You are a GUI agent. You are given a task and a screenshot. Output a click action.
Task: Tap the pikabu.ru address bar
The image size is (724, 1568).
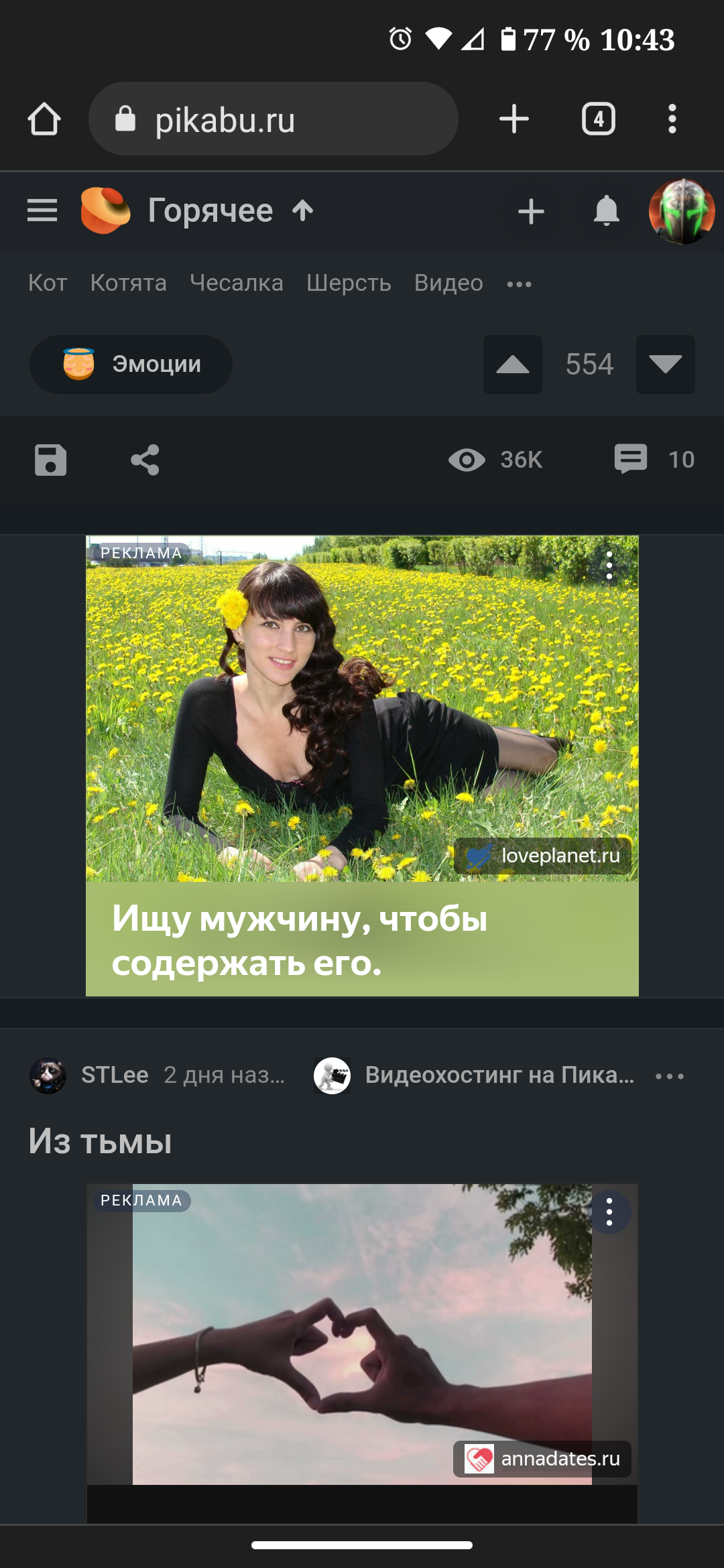(274, 119)
